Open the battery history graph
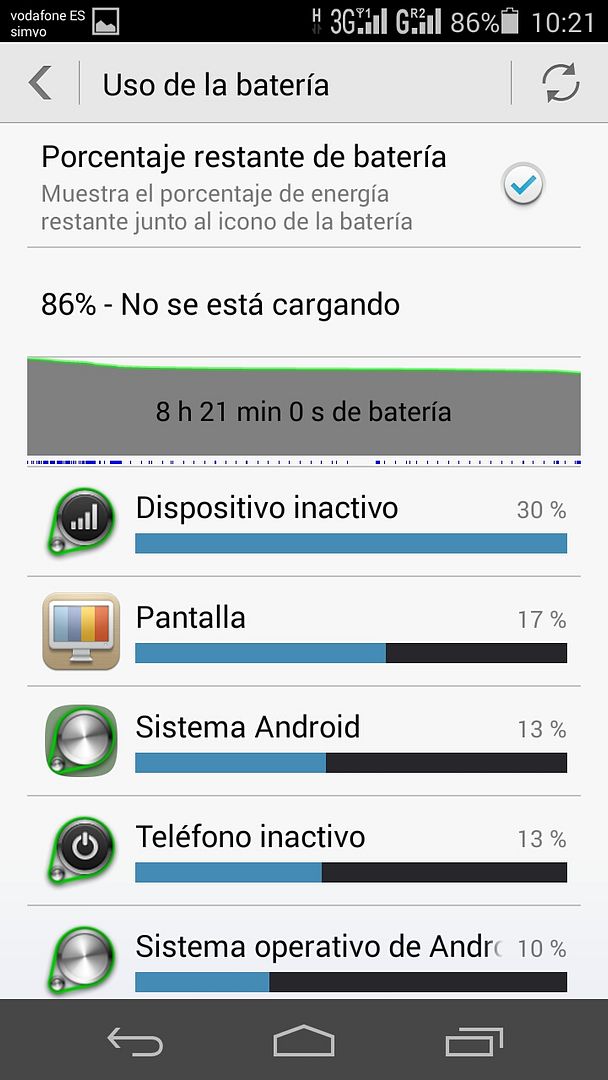Viewport: 608px width, 1080px height. tap(303, 407)
